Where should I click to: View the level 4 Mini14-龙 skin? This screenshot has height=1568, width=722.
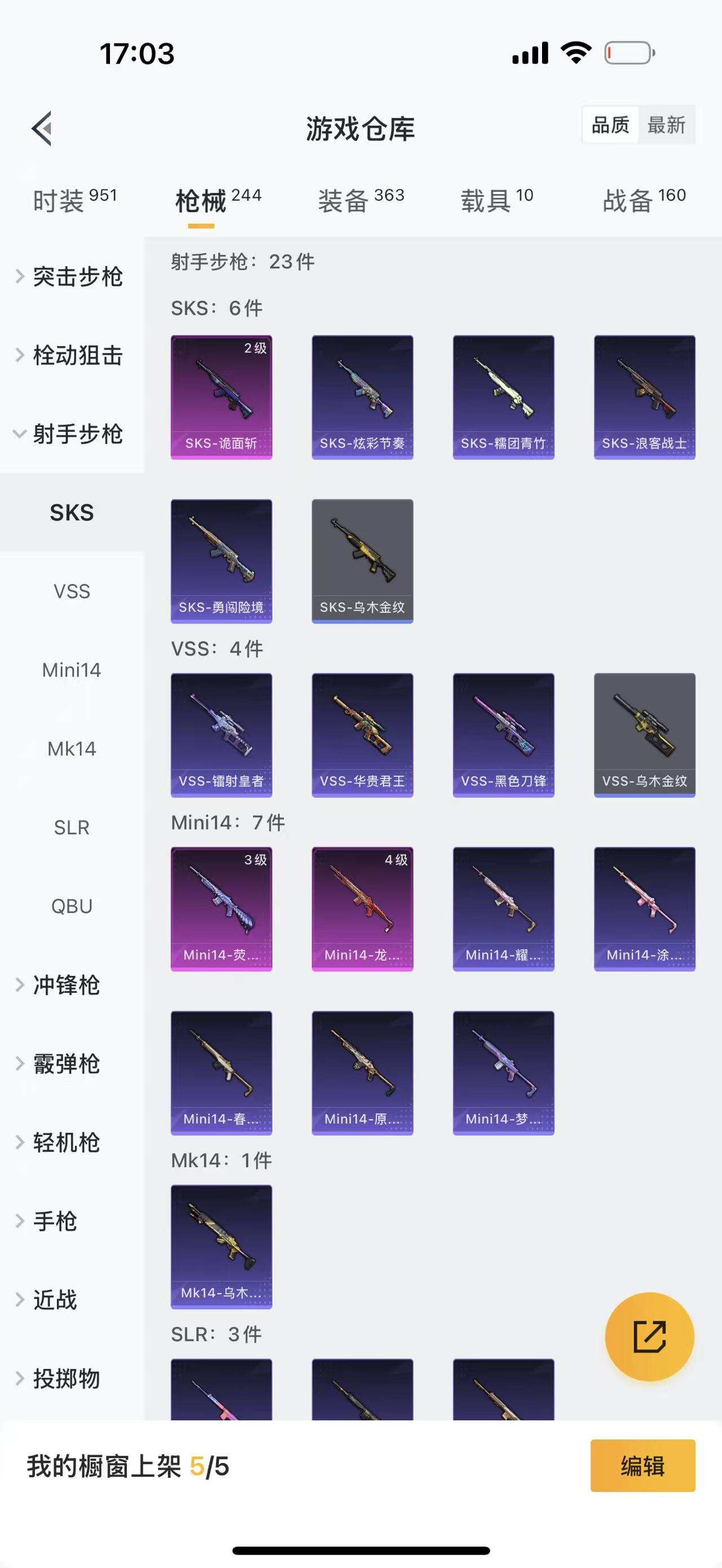[x=362, y=908]
